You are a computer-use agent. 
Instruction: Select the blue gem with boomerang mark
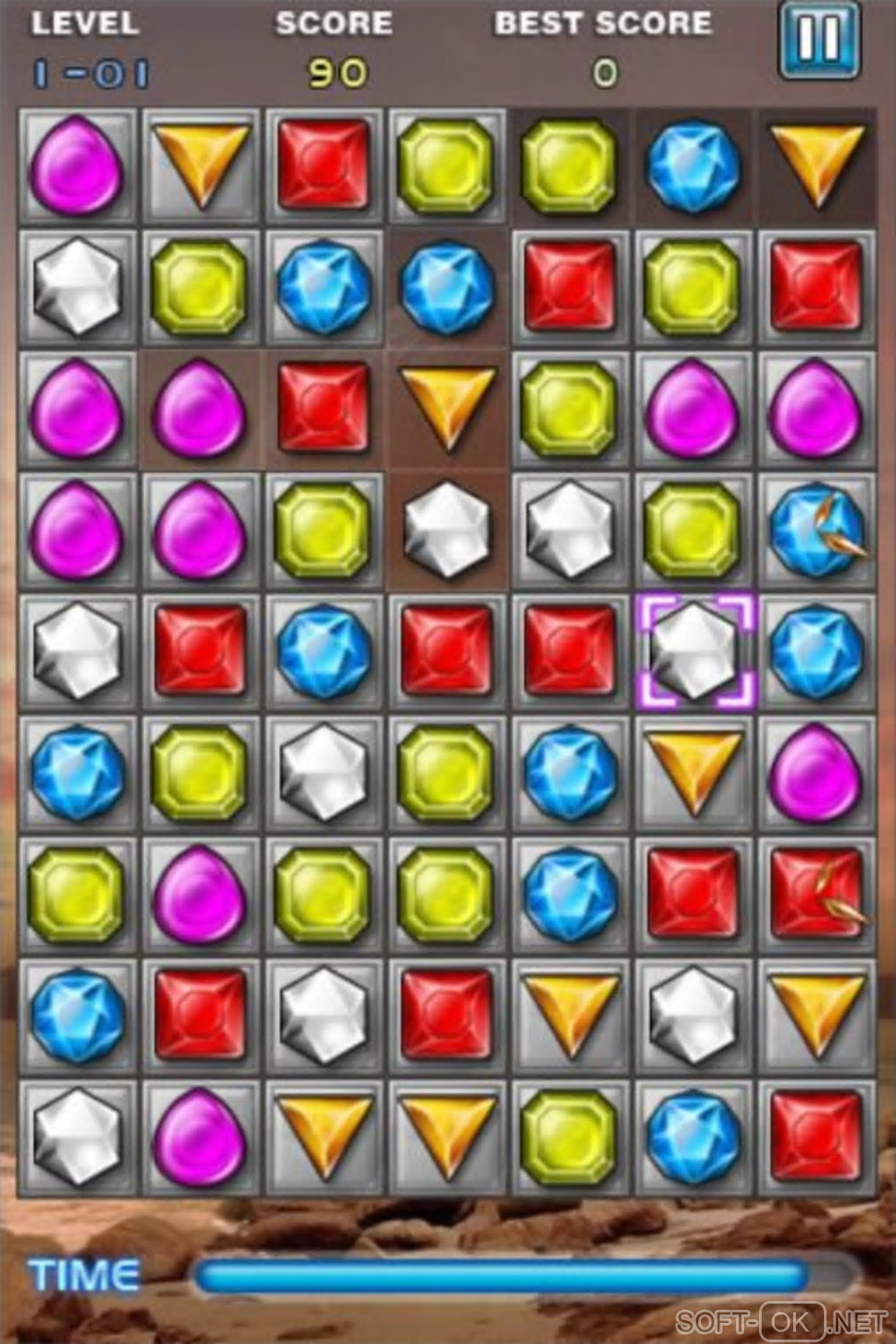816,529
